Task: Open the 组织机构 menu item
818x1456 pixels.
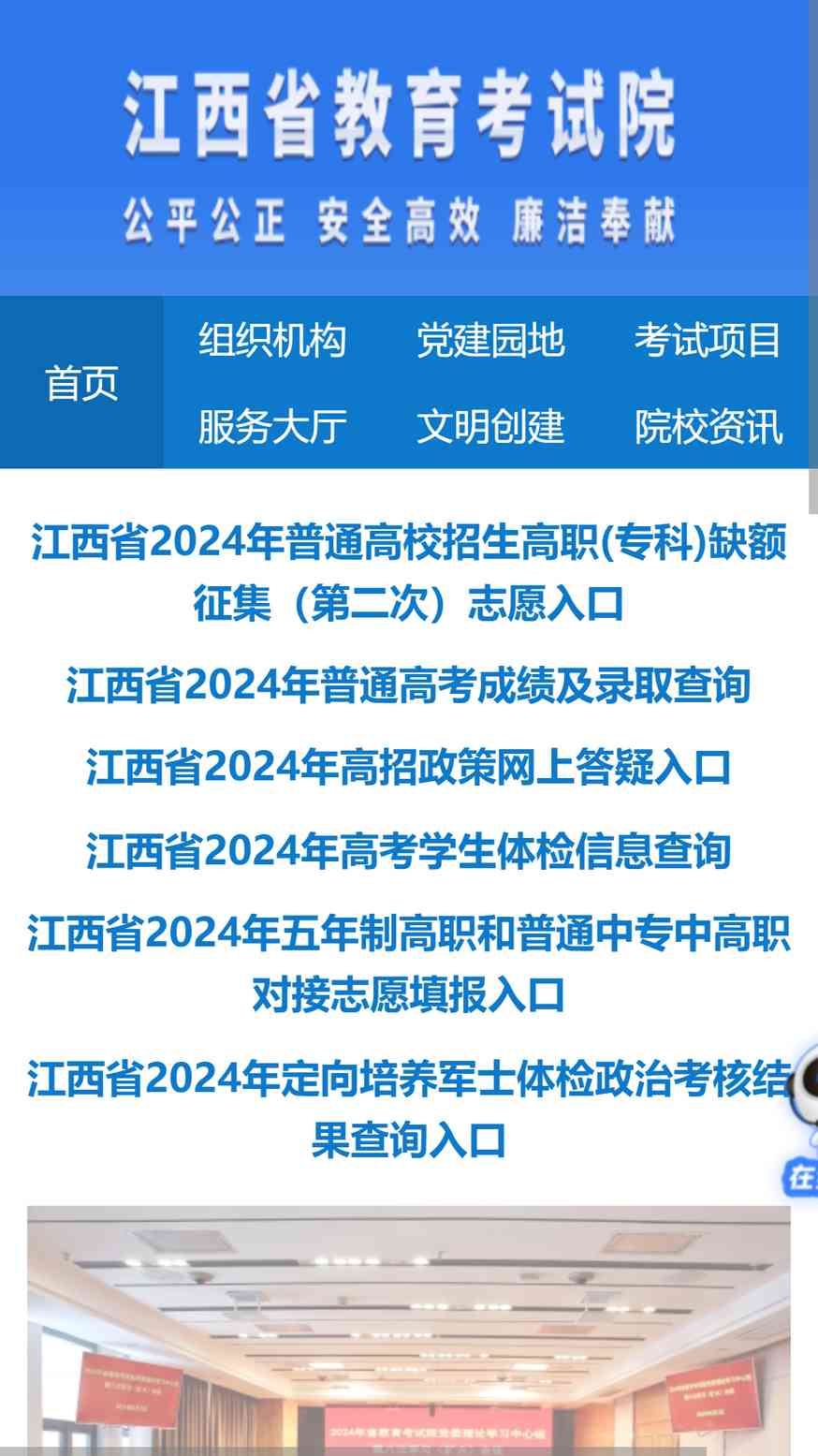Action: [x=272, y=340]
